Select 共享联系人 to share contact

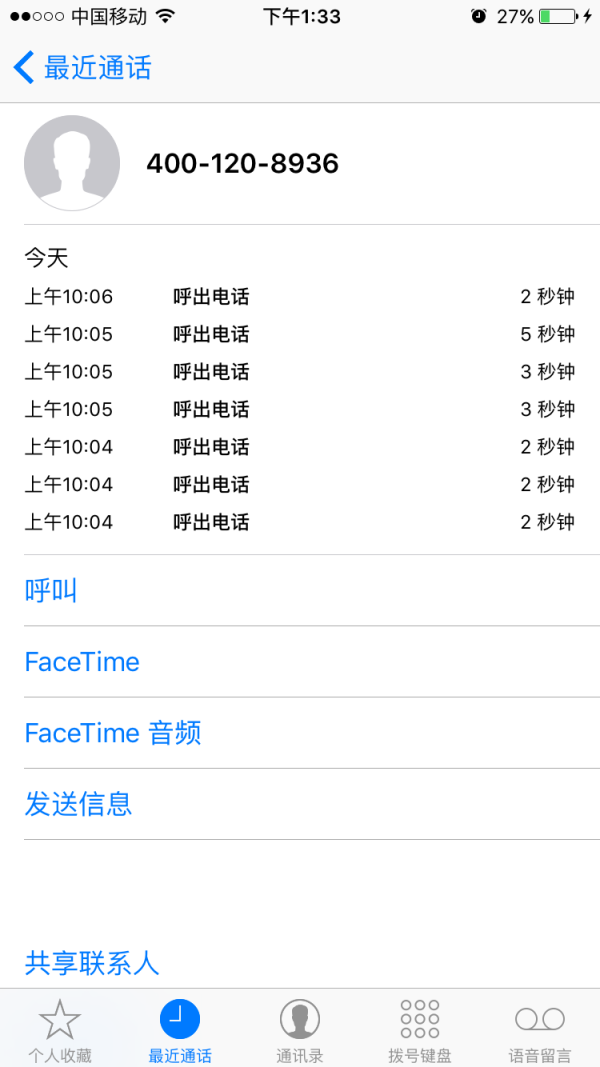pos(92,963)
